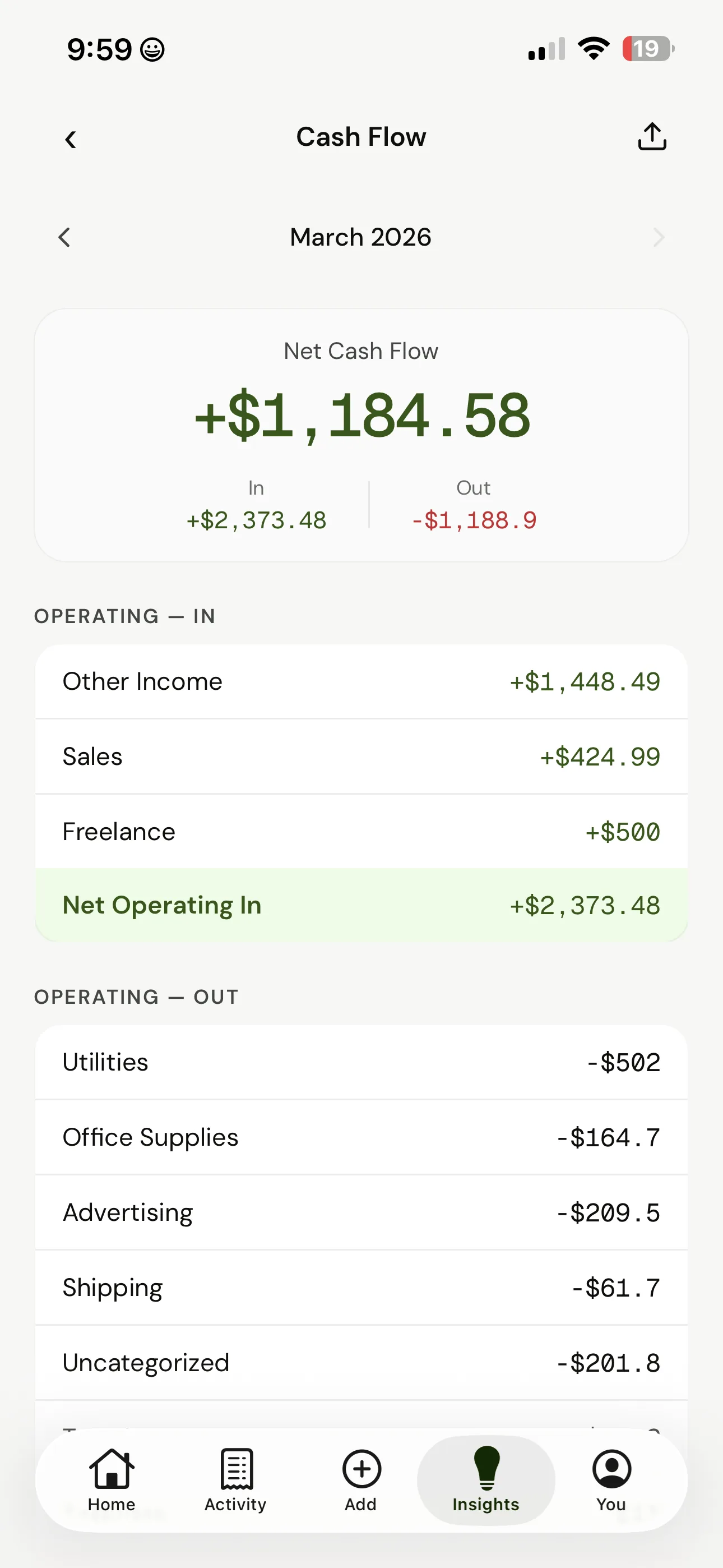Tap the back arrow to exit Cash Flow
The height and width of the screenshot is (1568, 723).
pyautogui.click(x=71, y=139)
